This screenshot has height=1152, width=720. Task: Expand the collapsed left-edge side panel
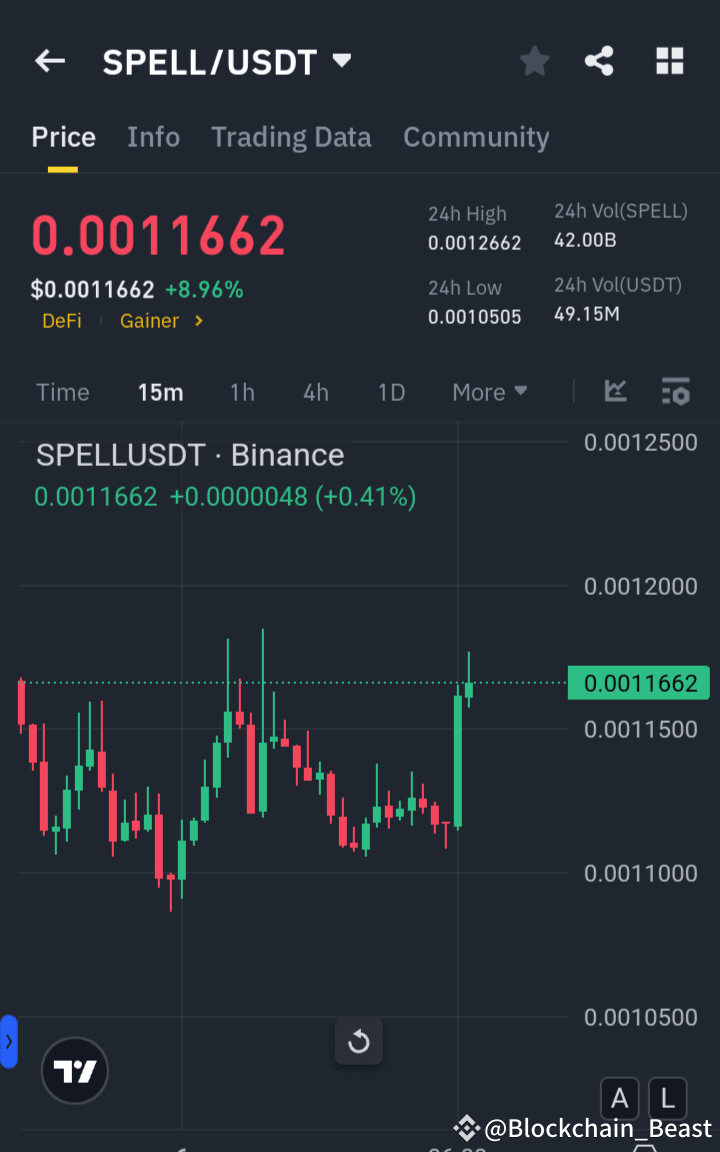10,1041
